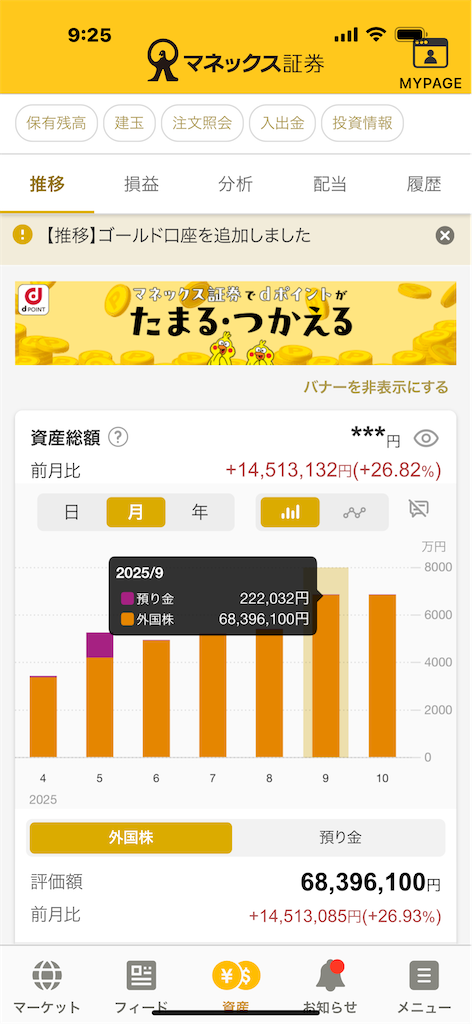The image size is (472, 1024).
Task: Switch to the 預り金 segment
Action: [x=340, y=838]
